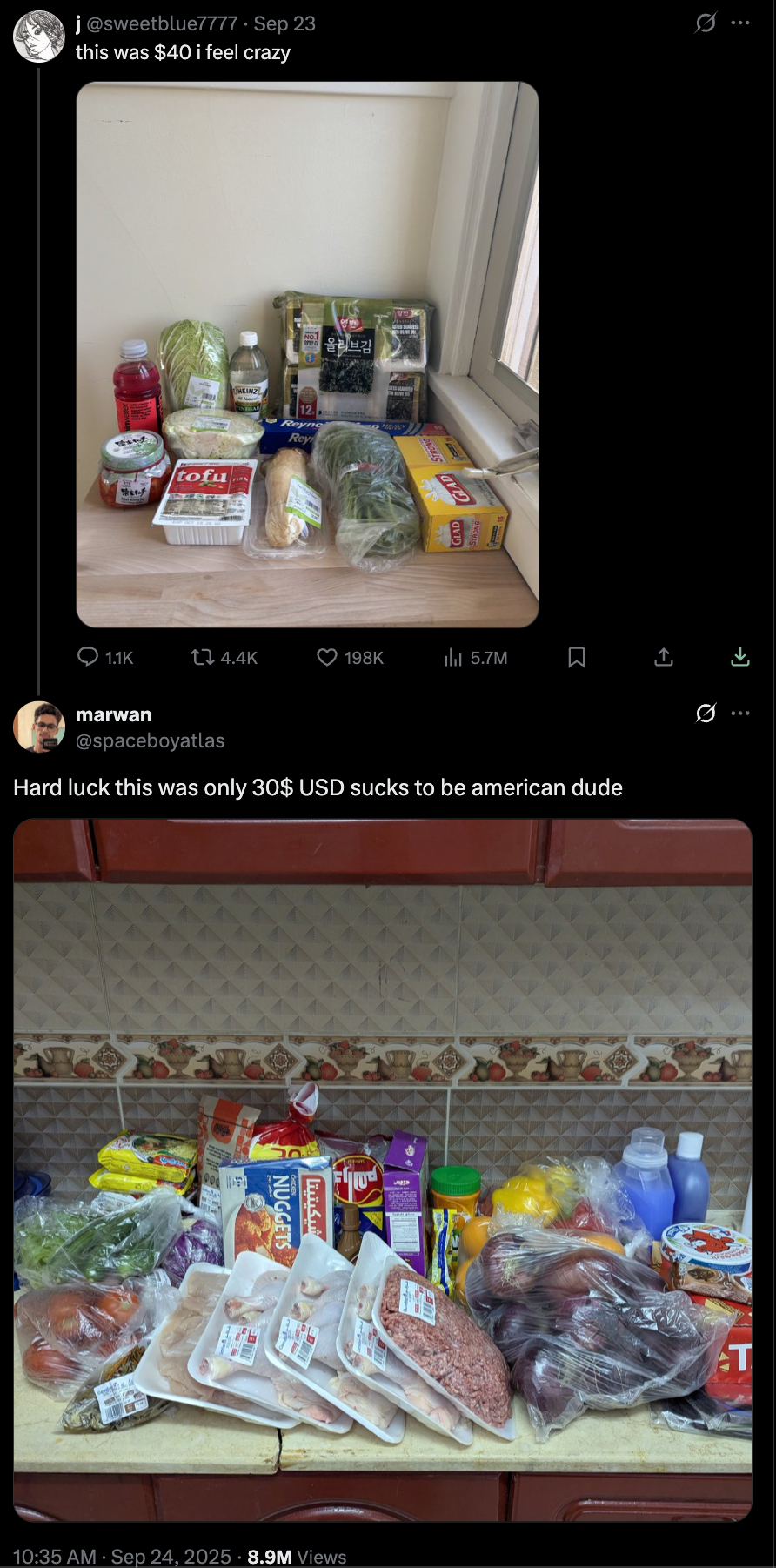776x1568 pixels.
Task: Tap the Grok icon on marwan's post
Action: pos(706,714)
